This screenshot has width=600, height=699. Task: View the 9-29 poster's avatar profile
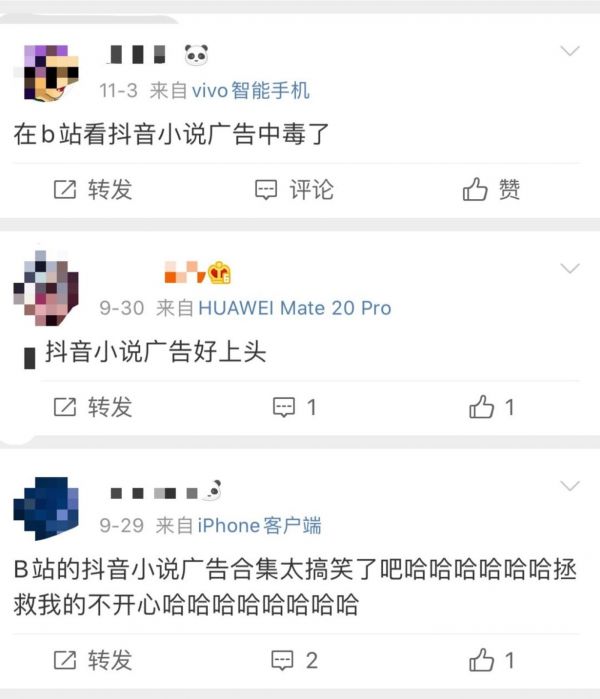pyautogui.click(x=46, y=508)
